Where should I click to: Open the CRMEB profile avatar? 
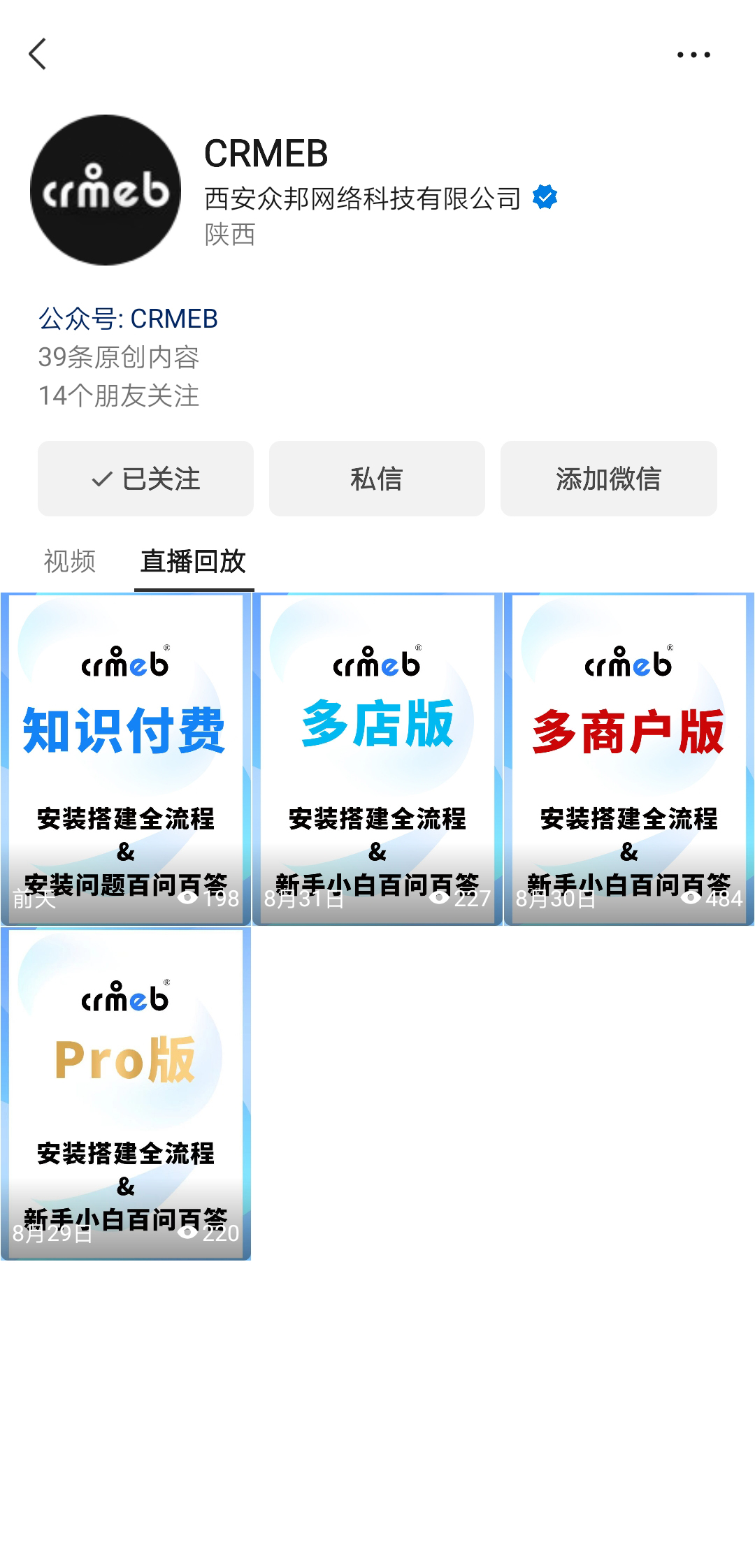tap(106, 190)
